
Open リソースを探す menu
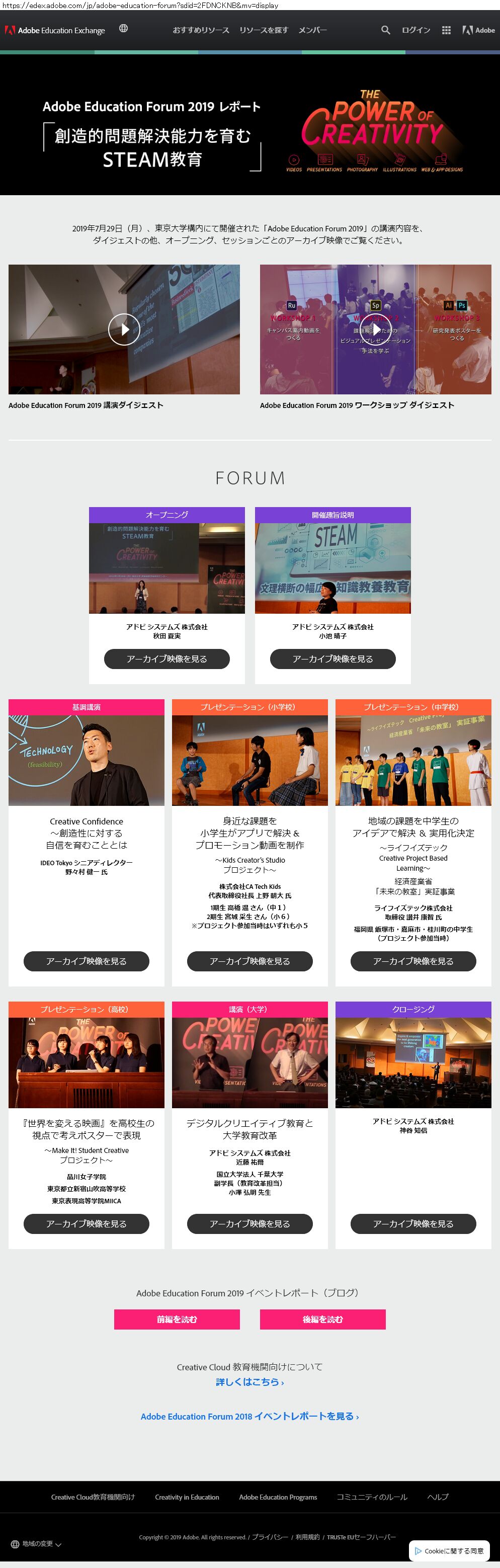[x=264, y=30]
